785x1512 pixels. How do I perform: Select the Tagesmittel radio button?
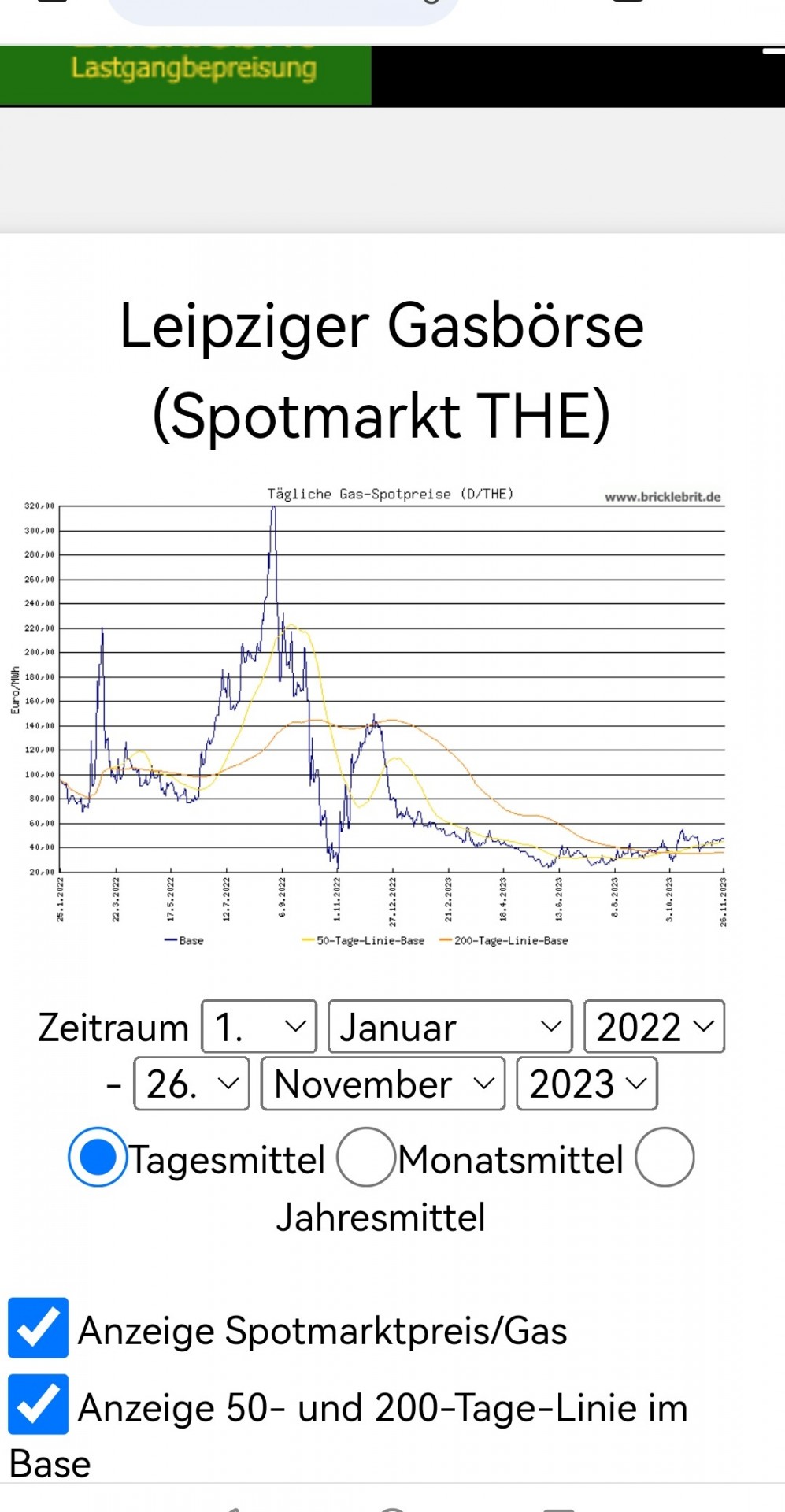tap(98, 1157)
